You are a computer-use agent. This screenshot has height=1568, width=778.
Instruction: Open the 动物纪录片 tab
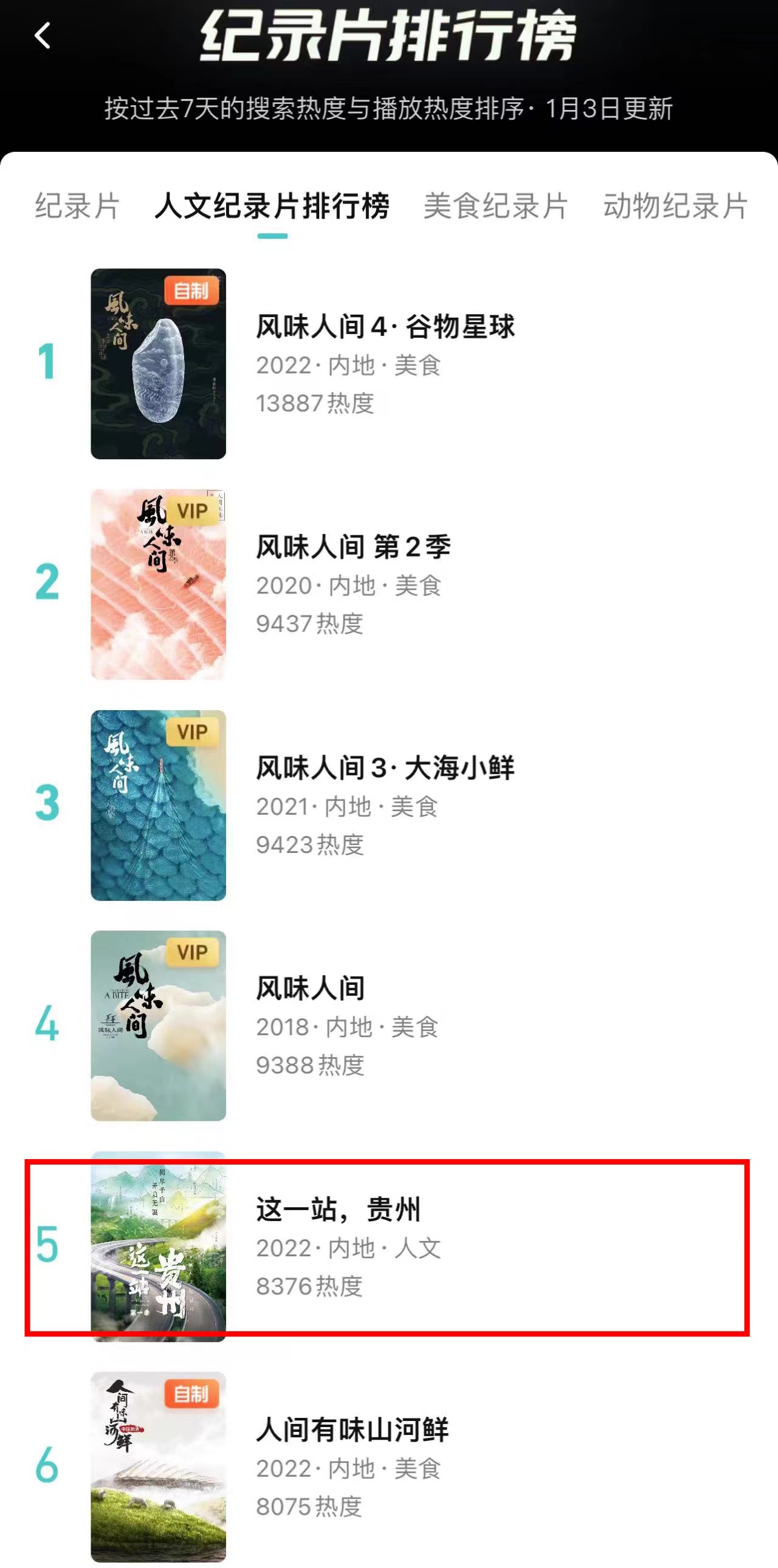675,206
